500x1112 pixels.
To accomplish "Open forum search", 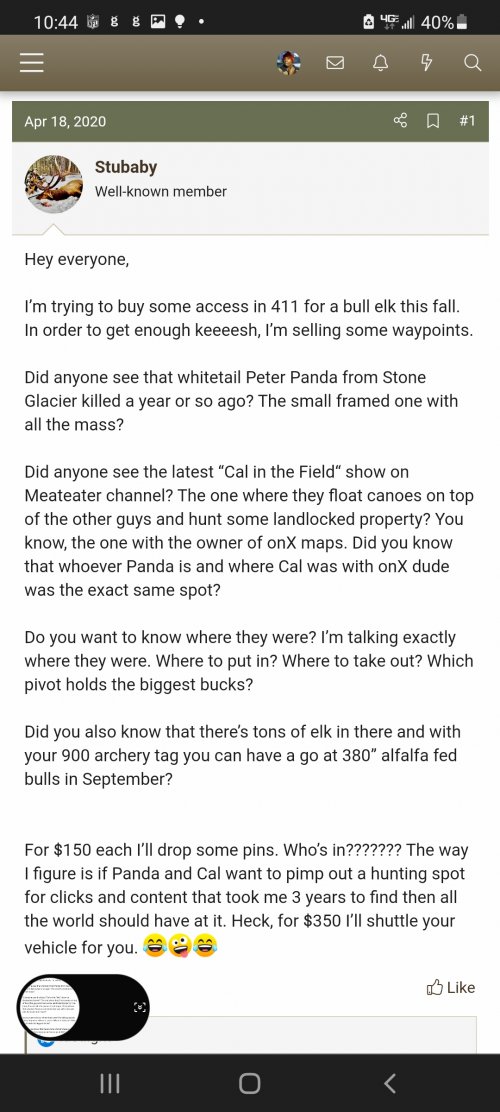I will point(472,63).
